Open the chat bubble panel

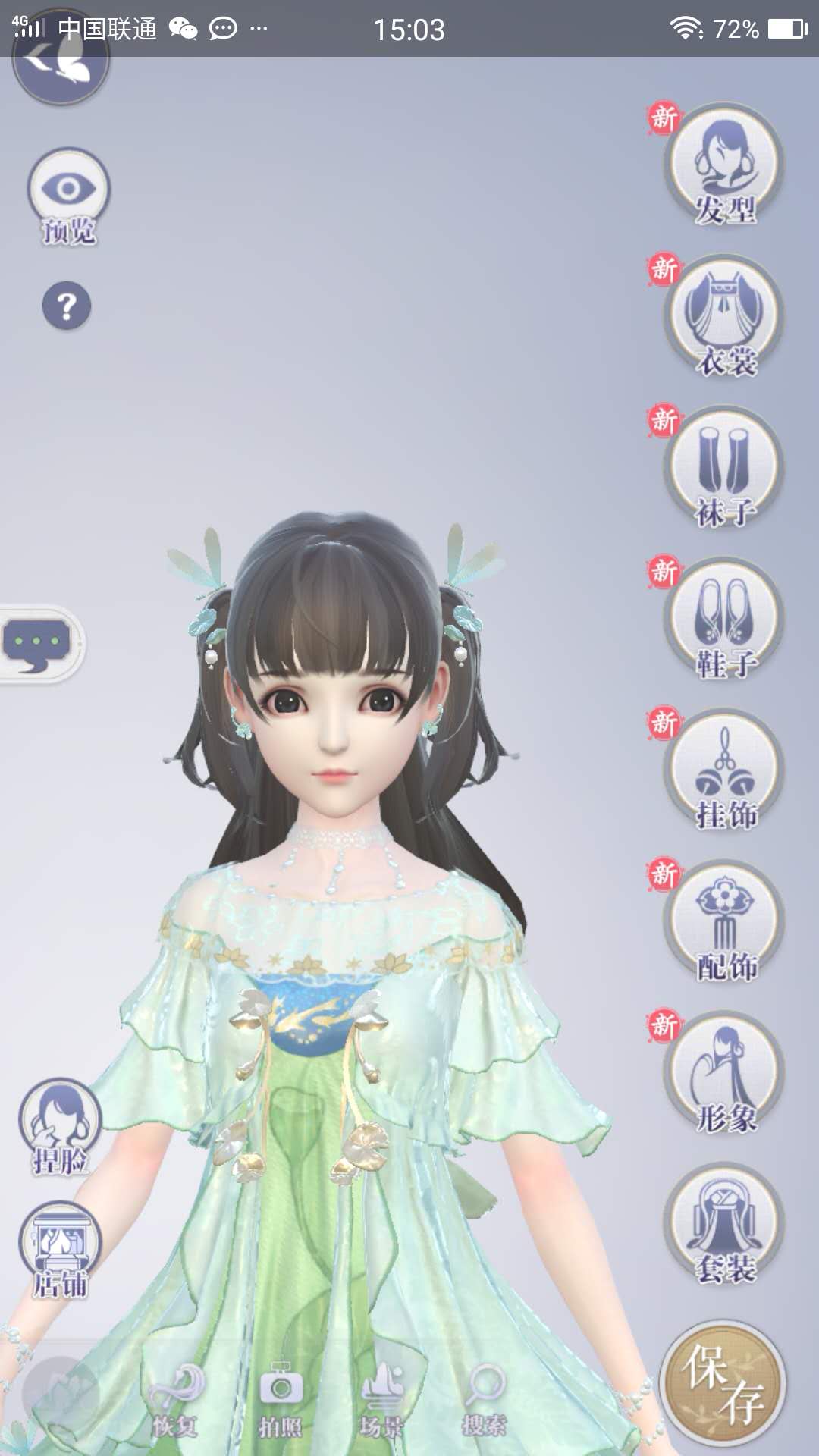click(38, 644)
